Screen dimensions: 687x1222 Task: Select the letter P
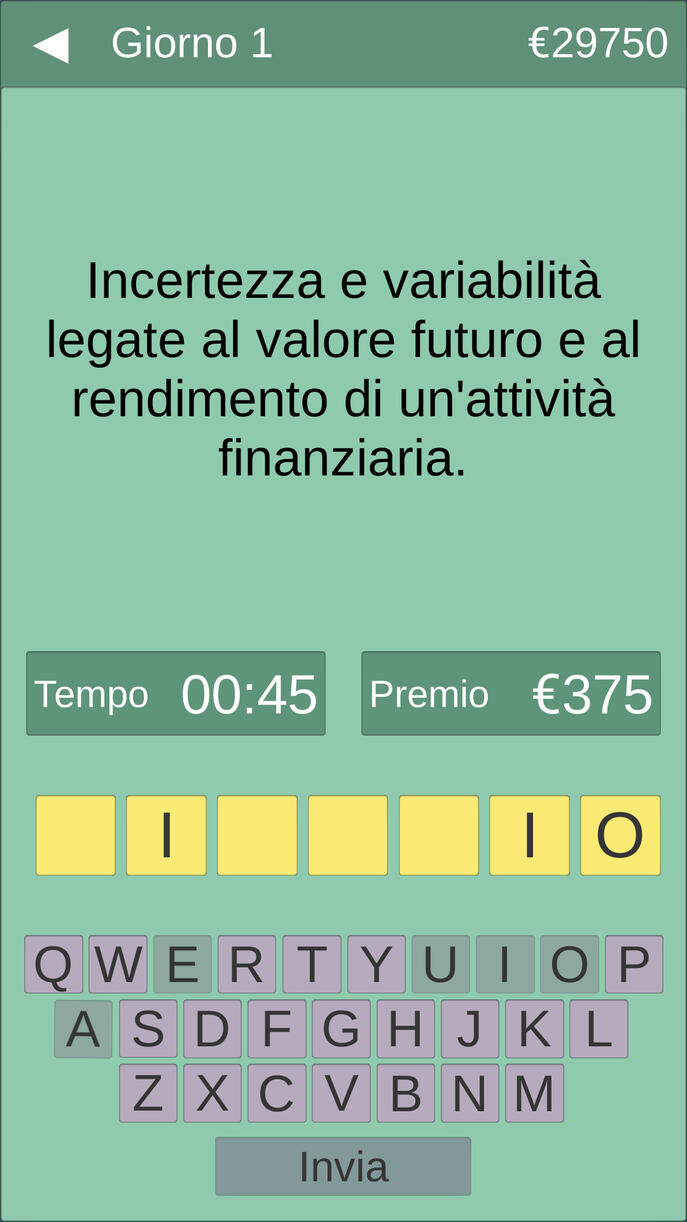click(x=633, y=964)
